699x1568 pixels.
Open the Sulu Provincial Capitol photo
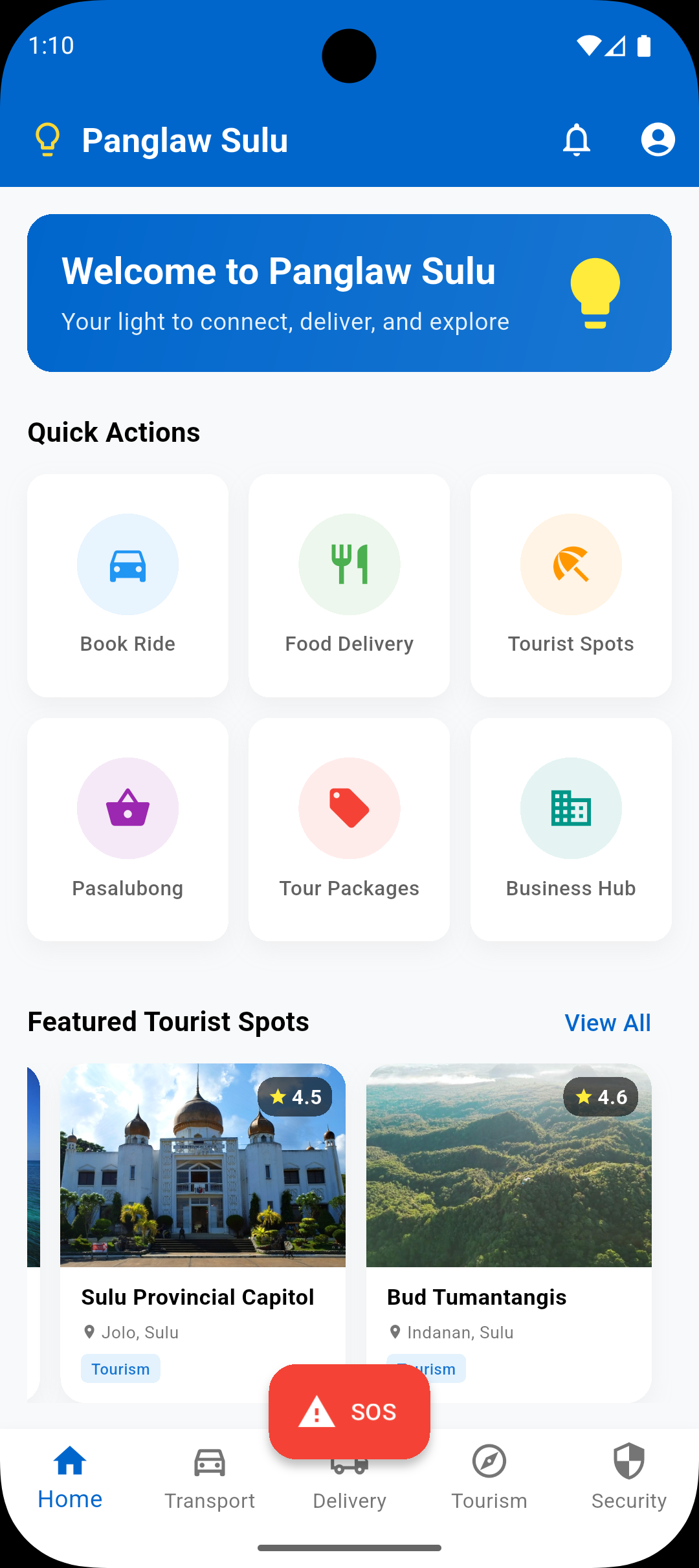tap(202, 1168)
